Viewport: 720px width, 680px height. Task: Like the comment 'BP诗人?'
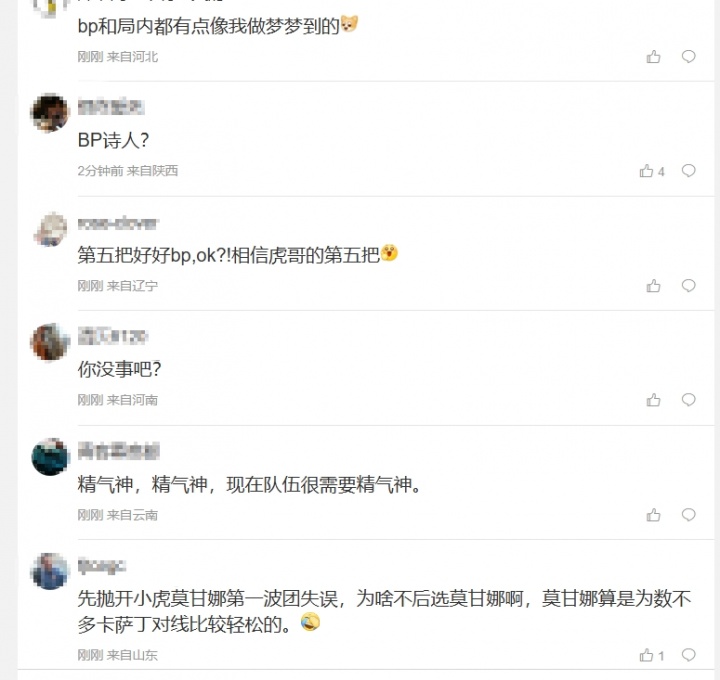point(646,171)
